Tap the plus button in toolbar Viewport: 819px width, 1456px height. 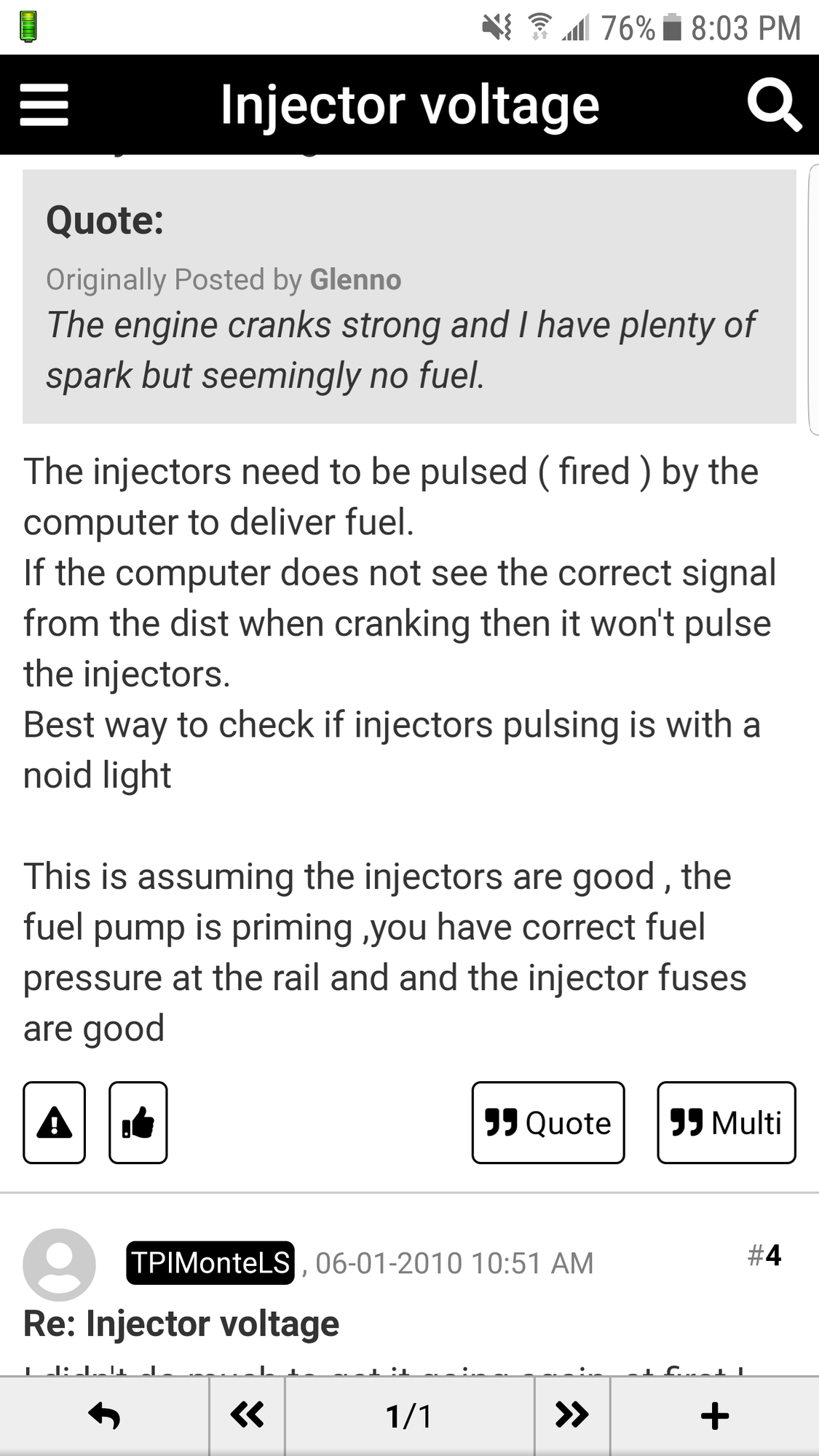click(714, 1416)
